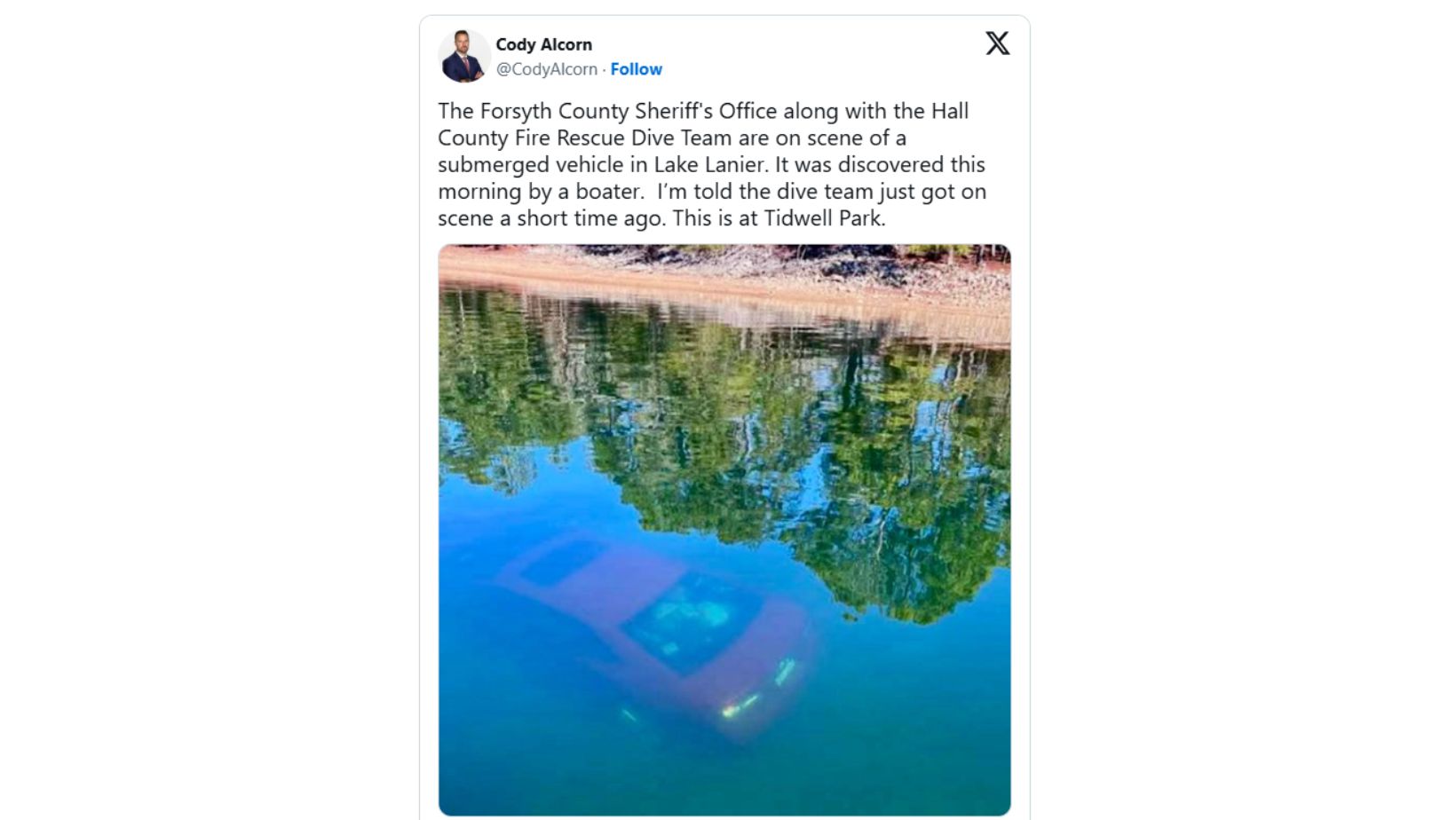Follow Cody Alcorn
The width and height of the screenshot is (1456, 820).
pyautogui.click(x=636, y=69)
